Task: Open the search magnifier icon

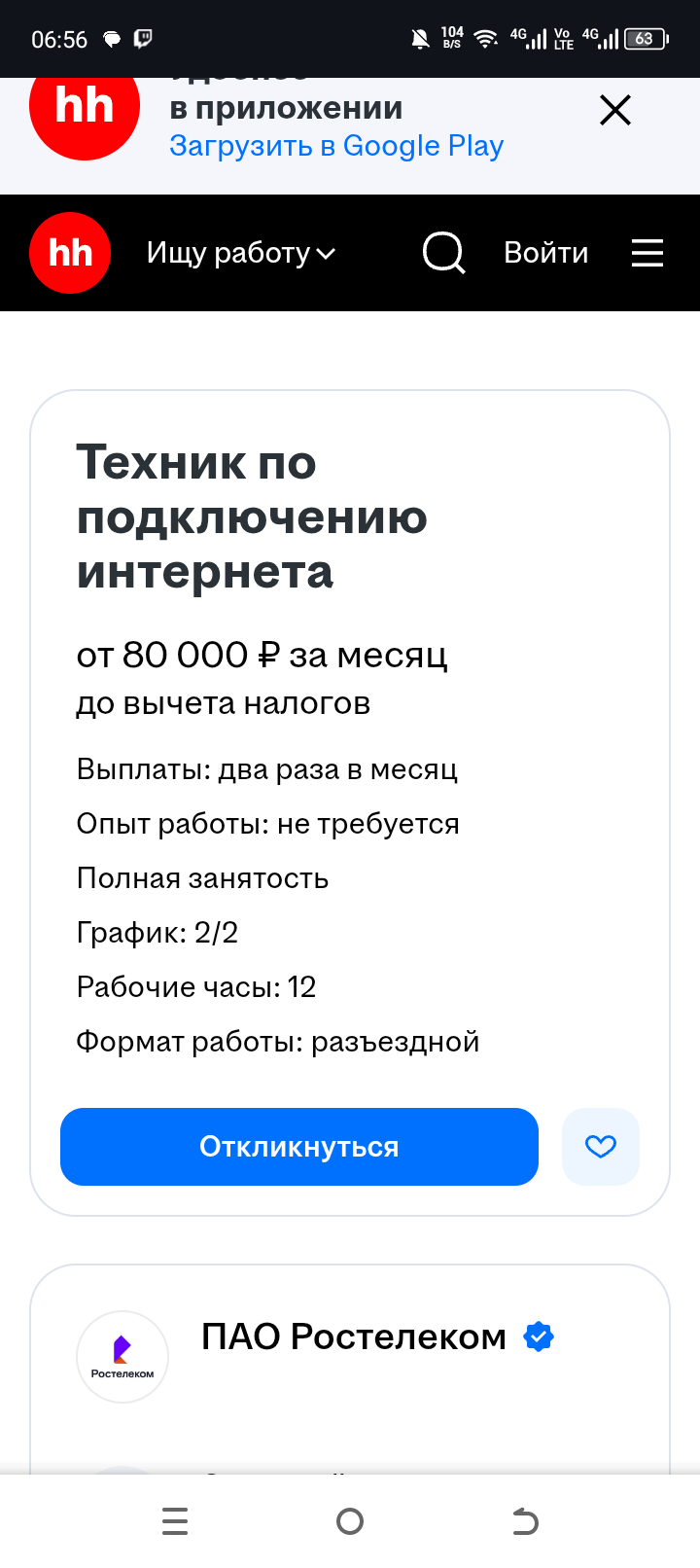Action: point(444,253)
